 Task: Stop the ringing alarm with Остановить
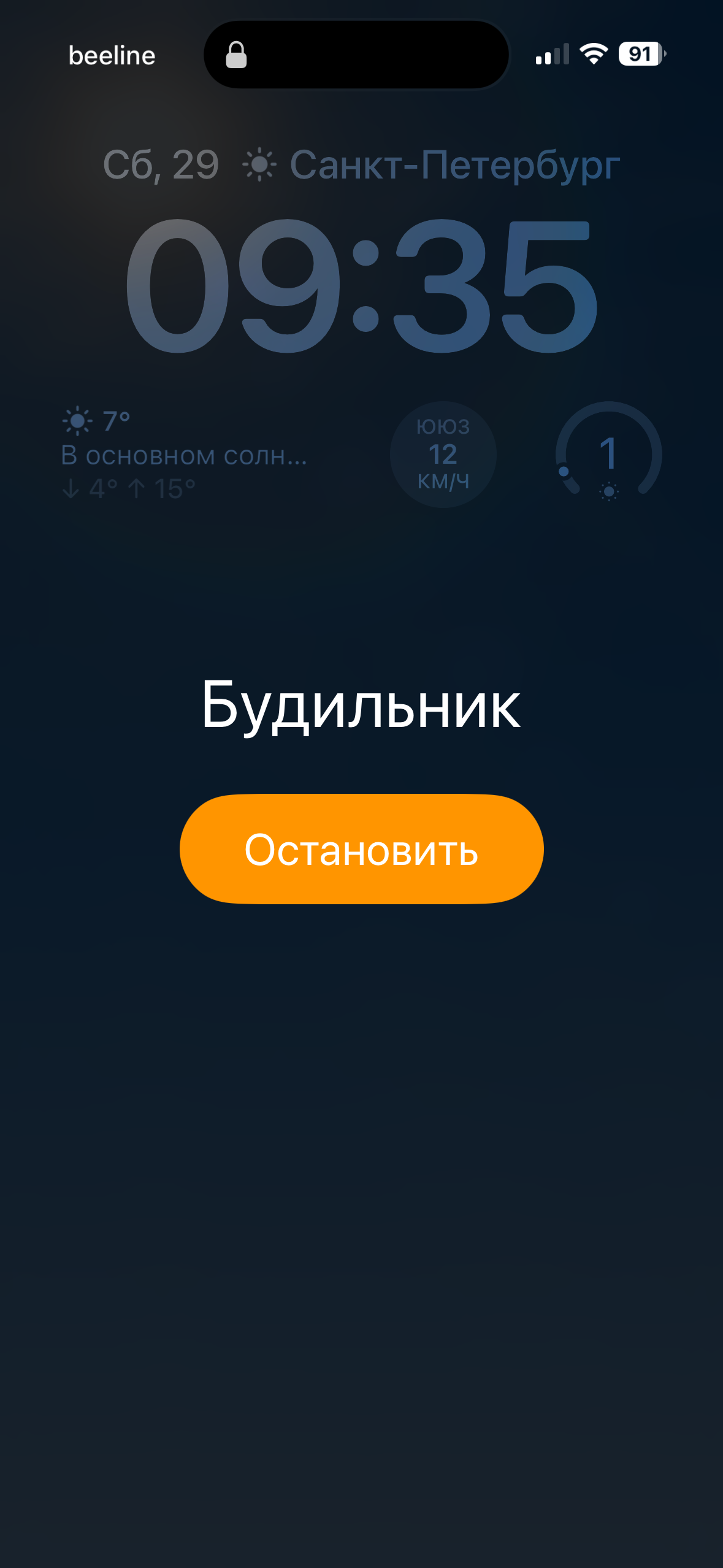coord(361,849)
